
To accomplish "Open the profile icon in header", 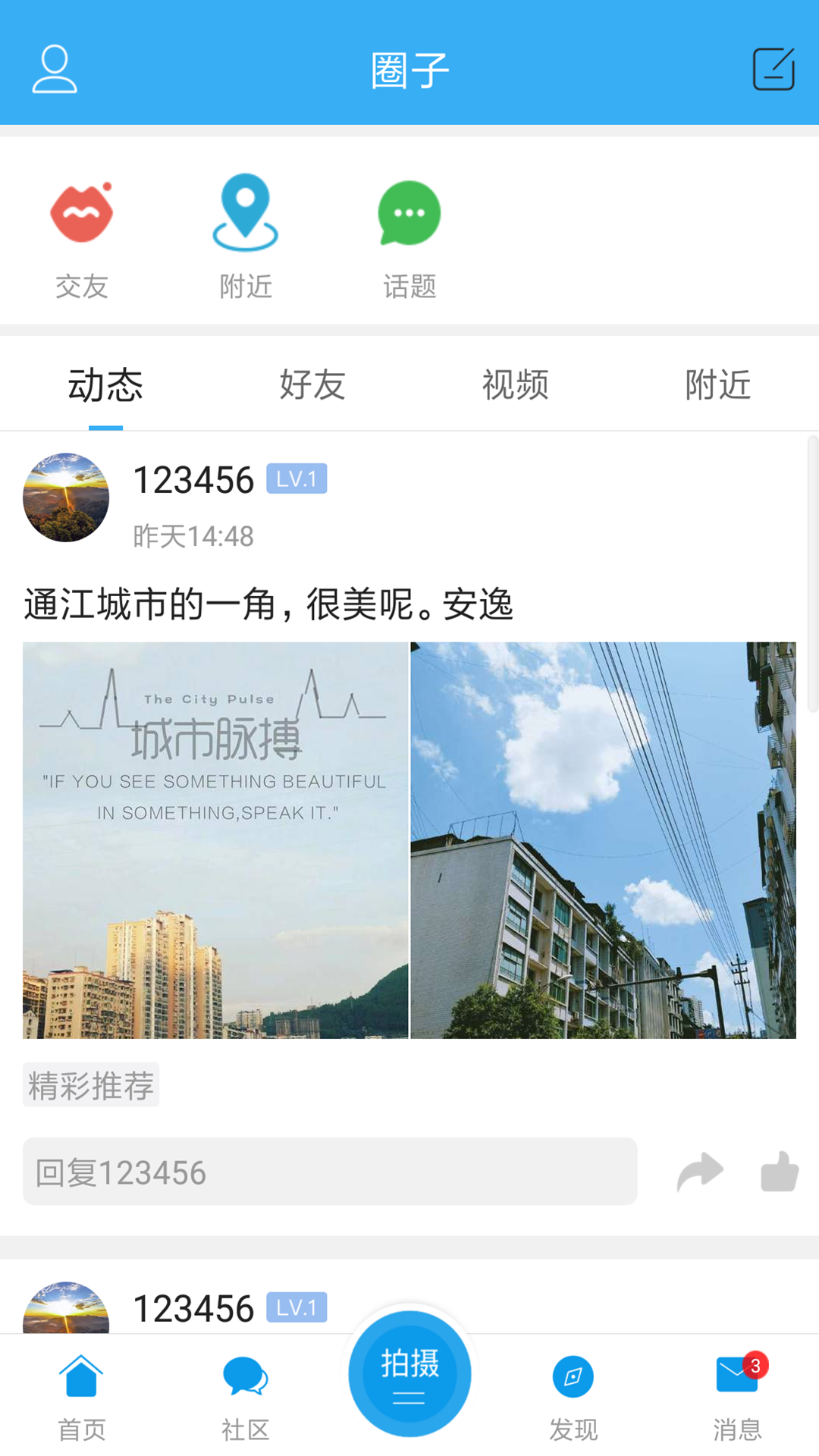I will [55, 69].
